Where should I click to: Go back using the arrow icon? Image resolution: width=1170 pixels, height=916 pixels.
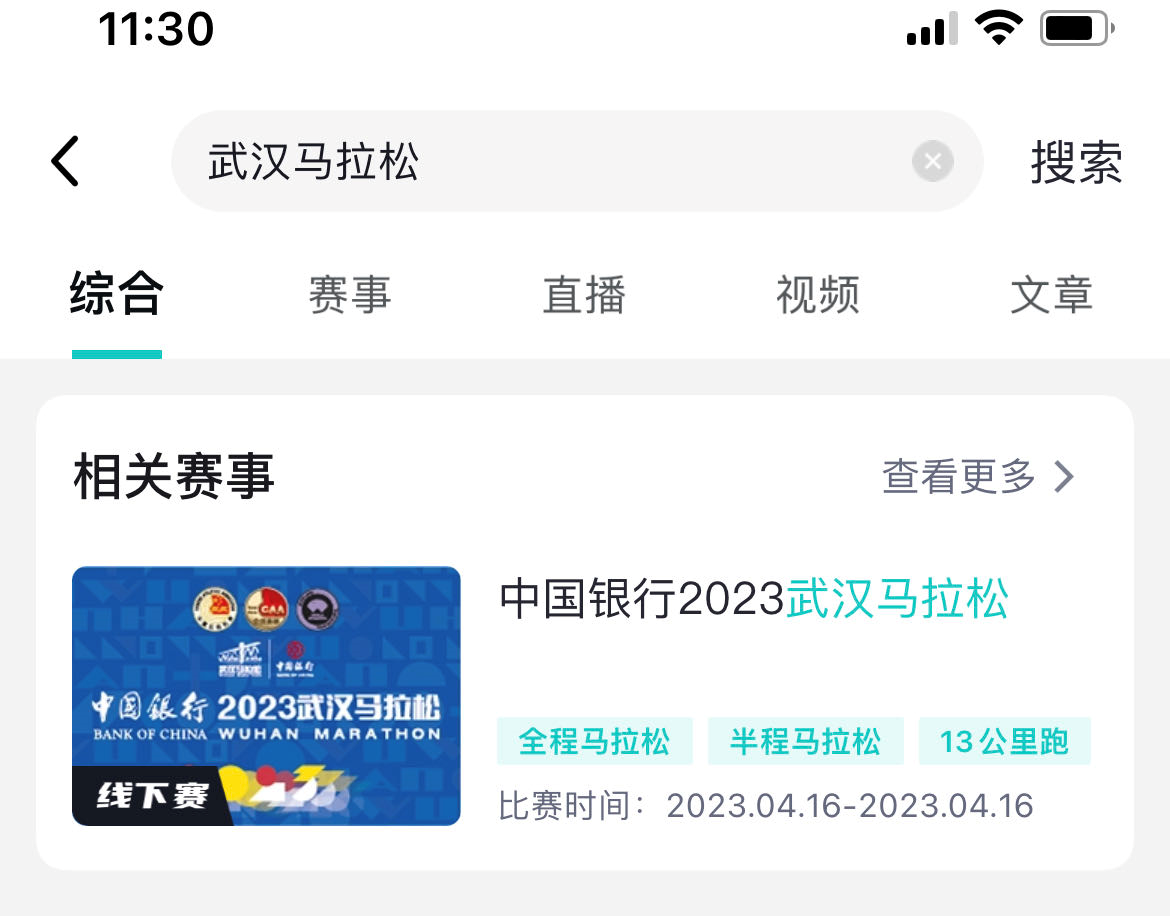(x=65, y=161)
